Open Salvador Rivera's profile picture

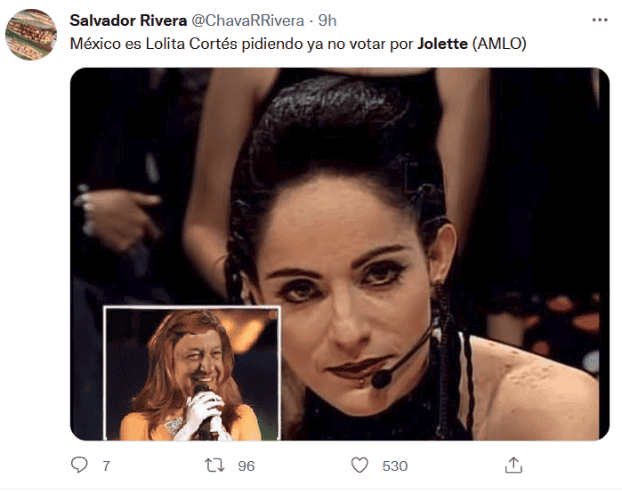tap(31, 35)
